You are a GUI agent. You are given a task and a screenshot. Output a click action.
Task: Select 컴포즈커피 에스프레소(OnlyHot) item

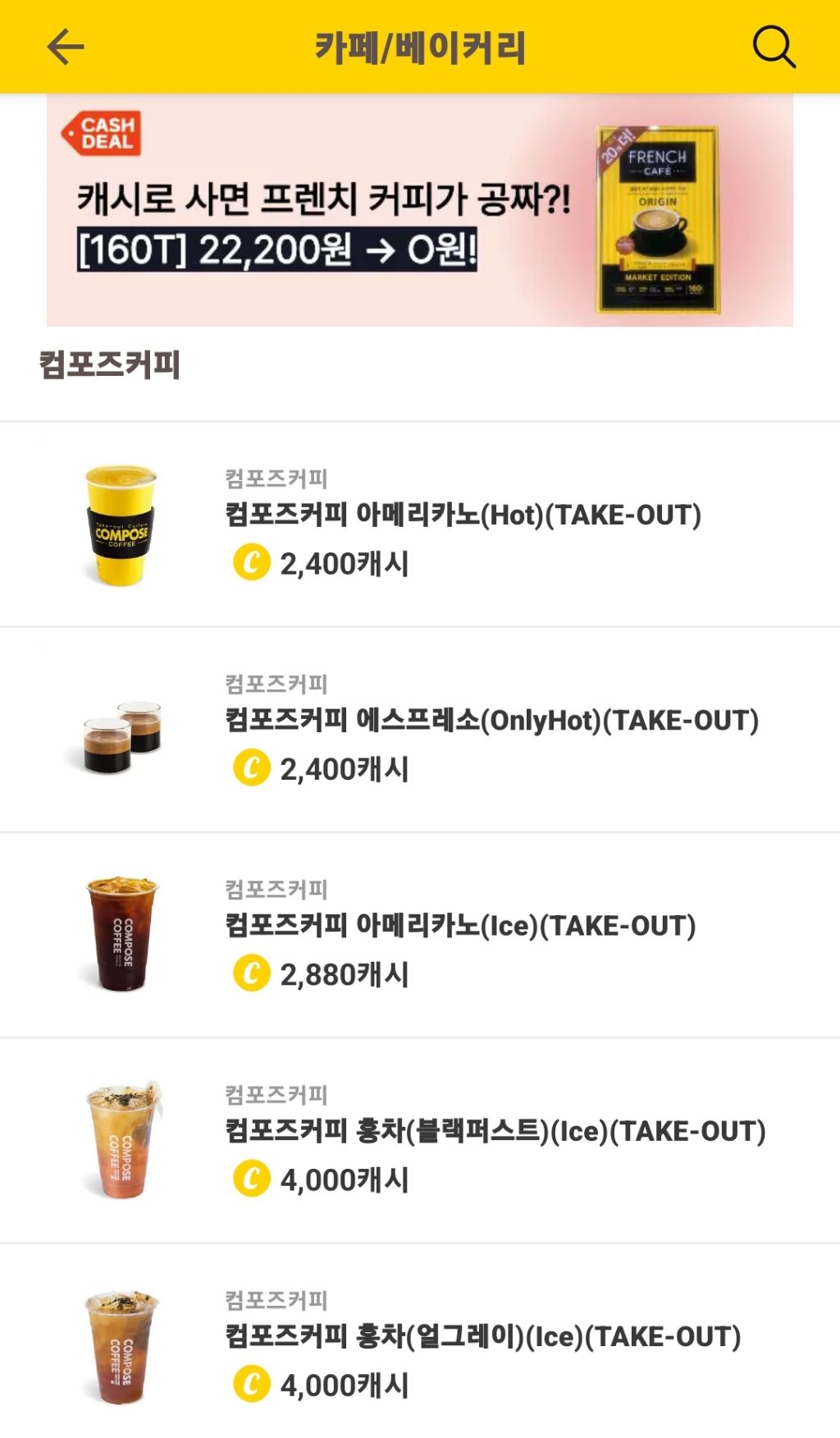tap(420, 730)
